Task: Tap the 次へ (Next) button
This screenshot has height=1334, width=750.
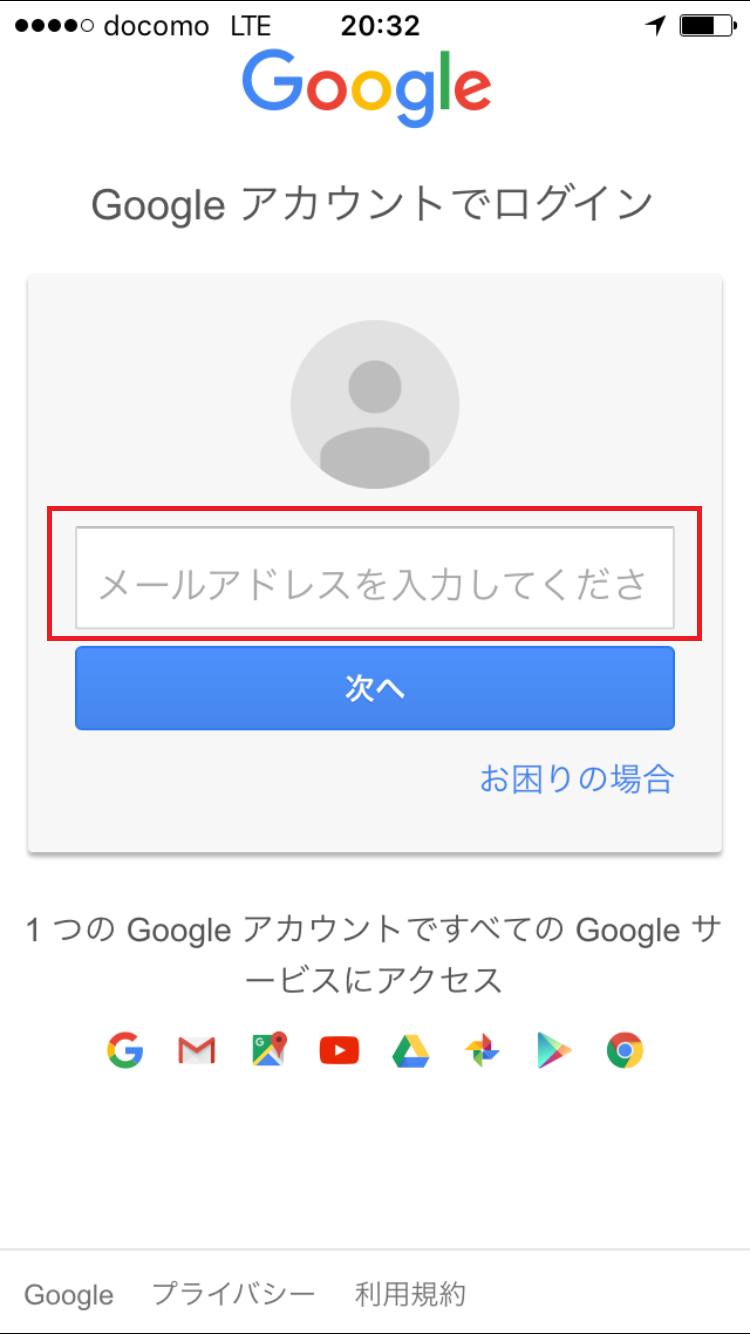Action: point(374,688)
